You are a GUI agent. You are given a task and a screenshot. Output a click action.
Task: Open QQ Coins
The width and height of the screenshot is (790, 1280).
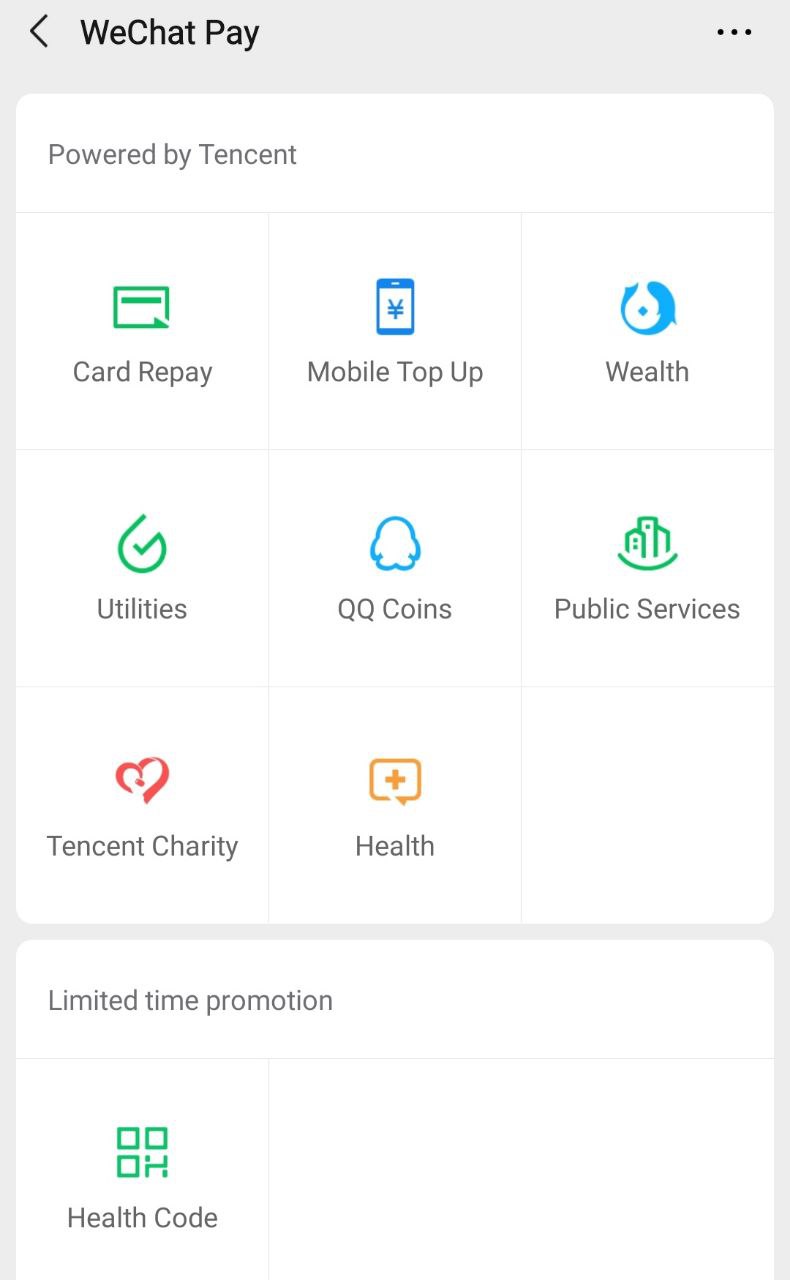click(395, 568)
